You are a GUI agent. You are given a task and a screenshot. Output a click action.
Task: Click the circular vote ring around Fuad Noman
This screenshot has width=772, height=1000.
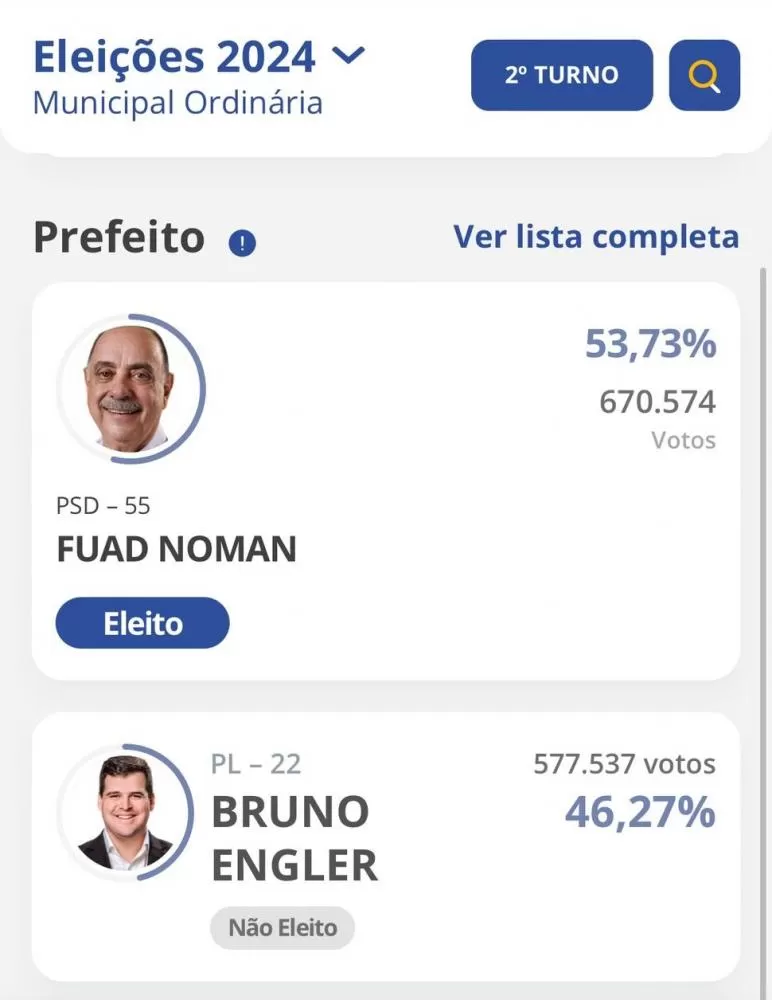click(130, 388)
